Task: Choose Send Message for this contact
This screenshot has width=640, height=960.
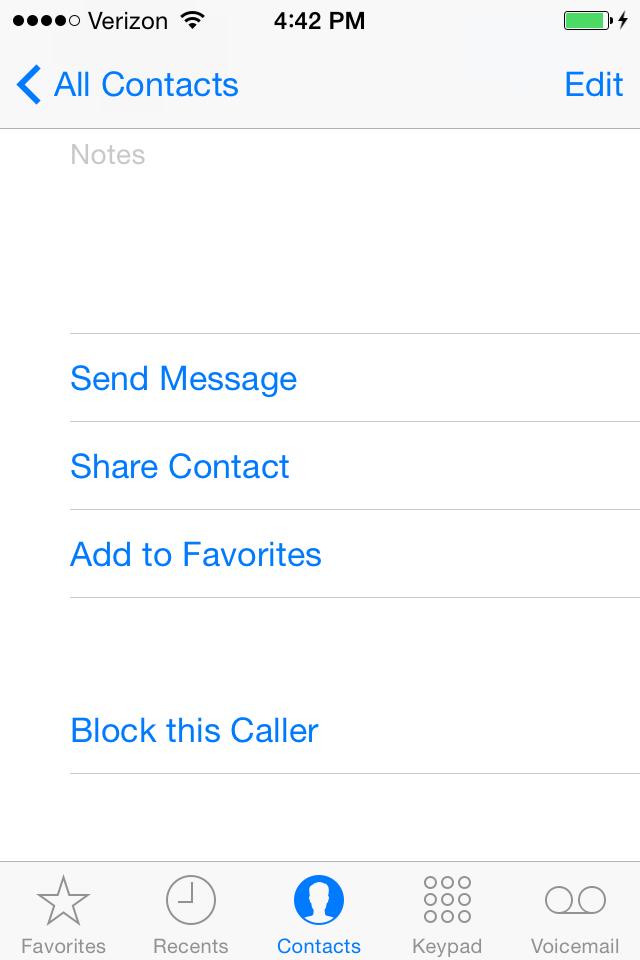Action: point(183,379)
